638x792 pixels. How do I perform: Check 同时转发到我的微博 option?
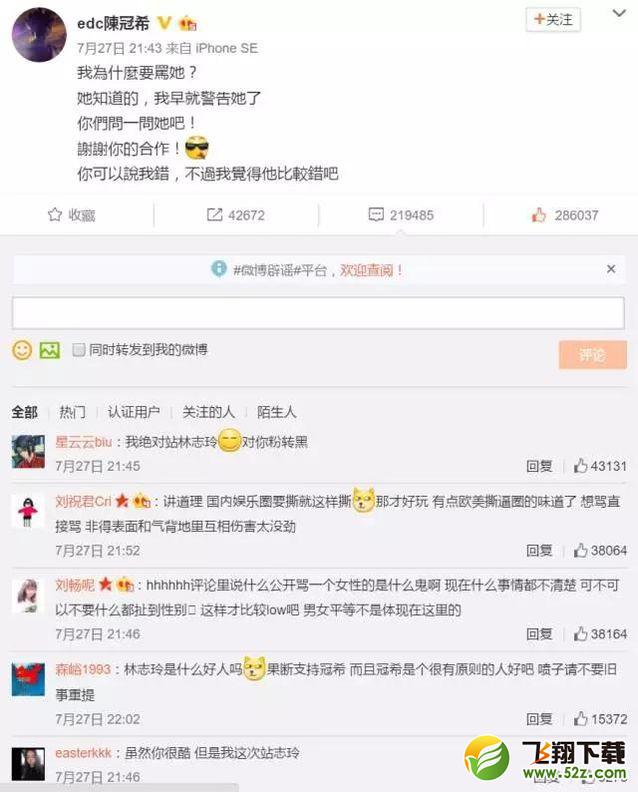click(79, 350)
